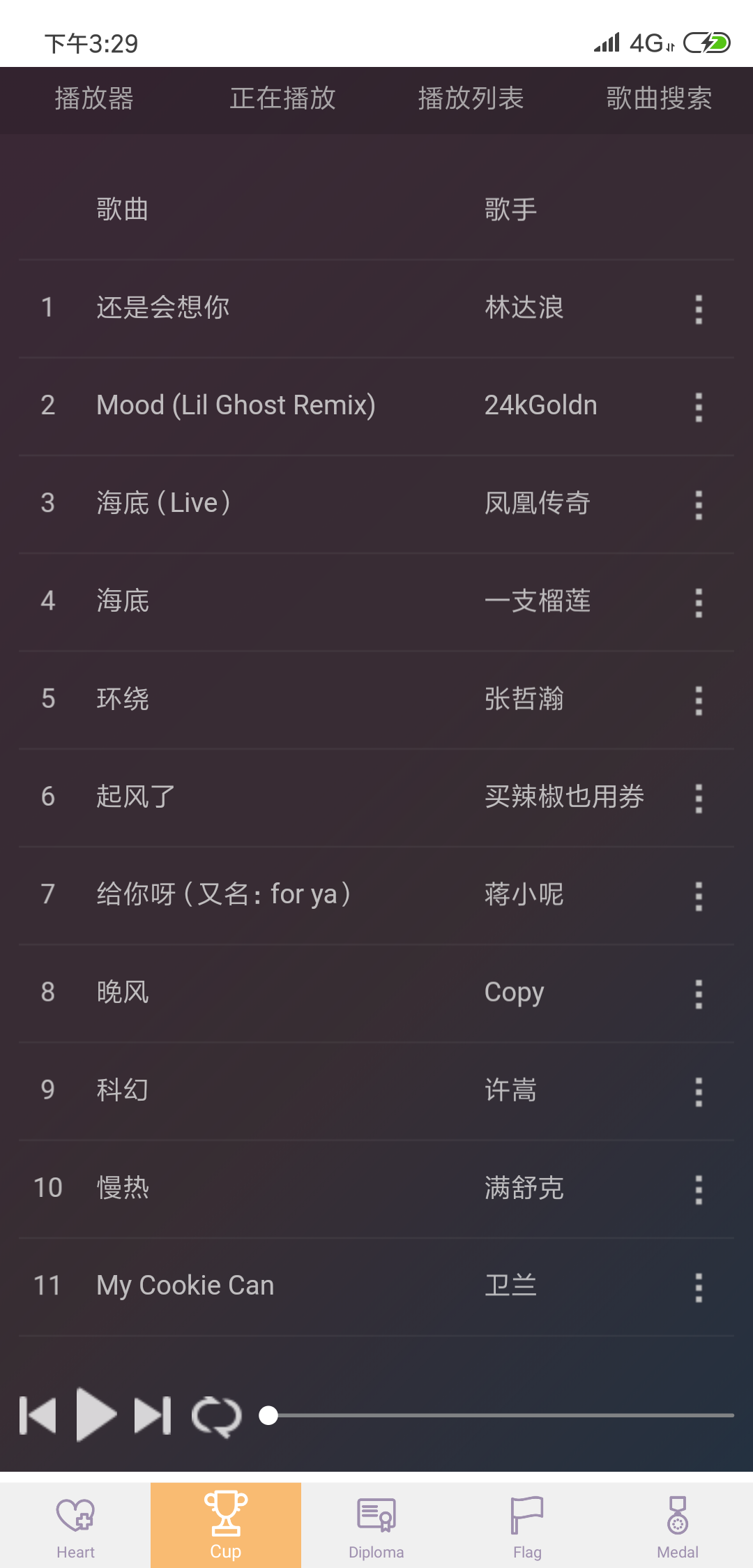Choose the song 环绕 by 张哲瀚

pyautogui.click(x=123, y=699)
